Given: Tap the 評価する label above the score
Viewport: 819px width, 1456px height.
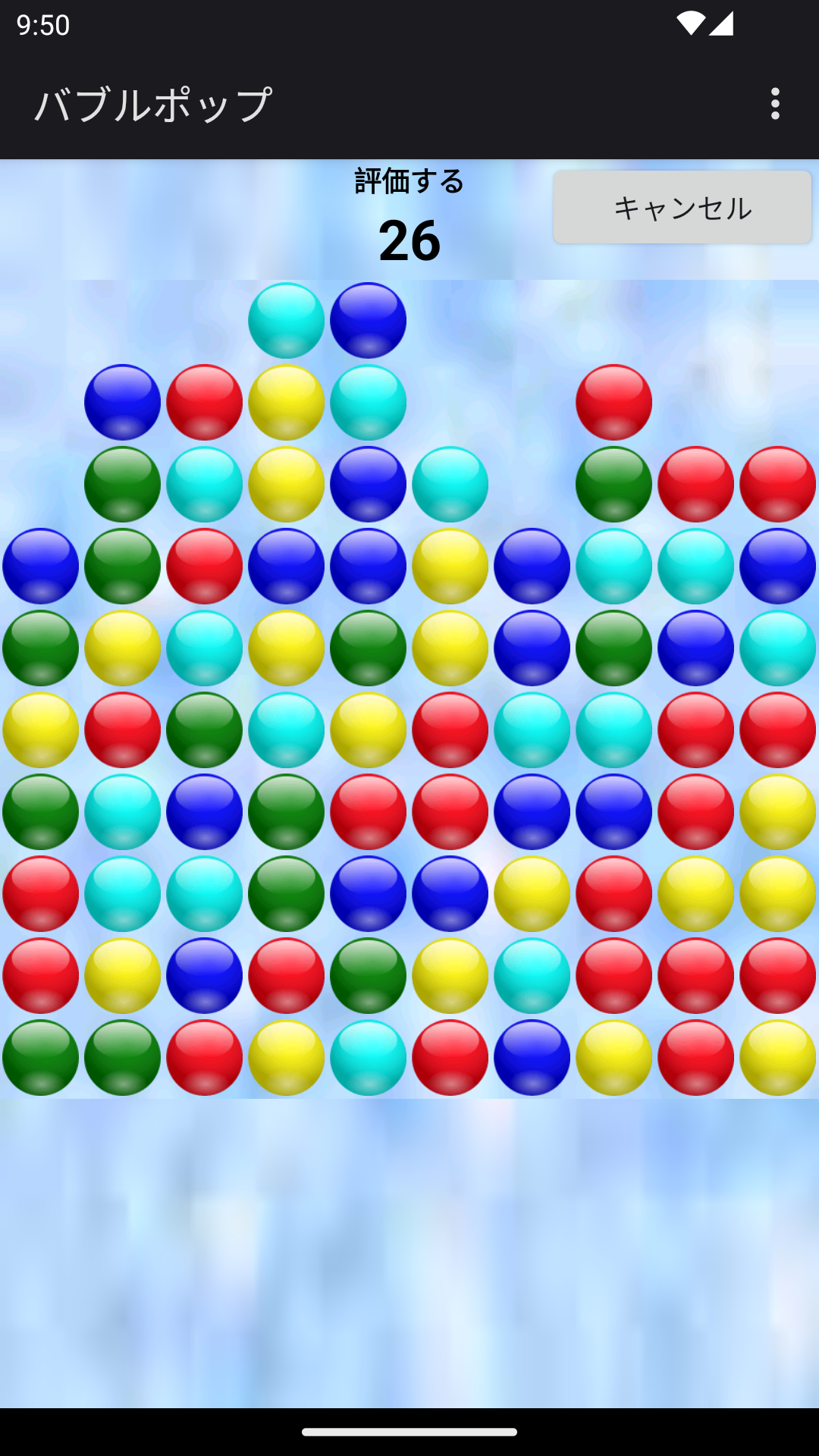Looking at the screenshot, I should click(x=407, y=182).
